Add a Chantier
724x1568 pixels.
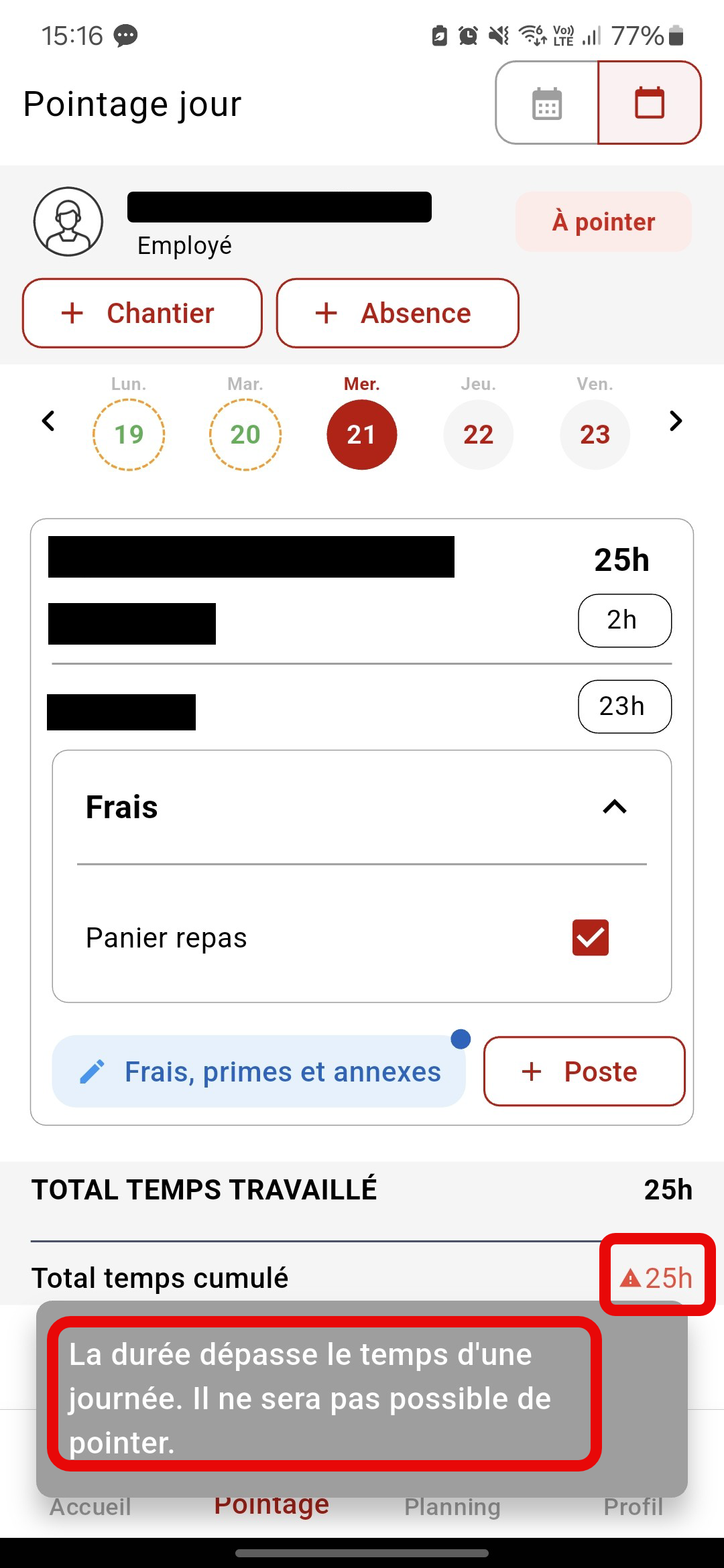(142, 313)
